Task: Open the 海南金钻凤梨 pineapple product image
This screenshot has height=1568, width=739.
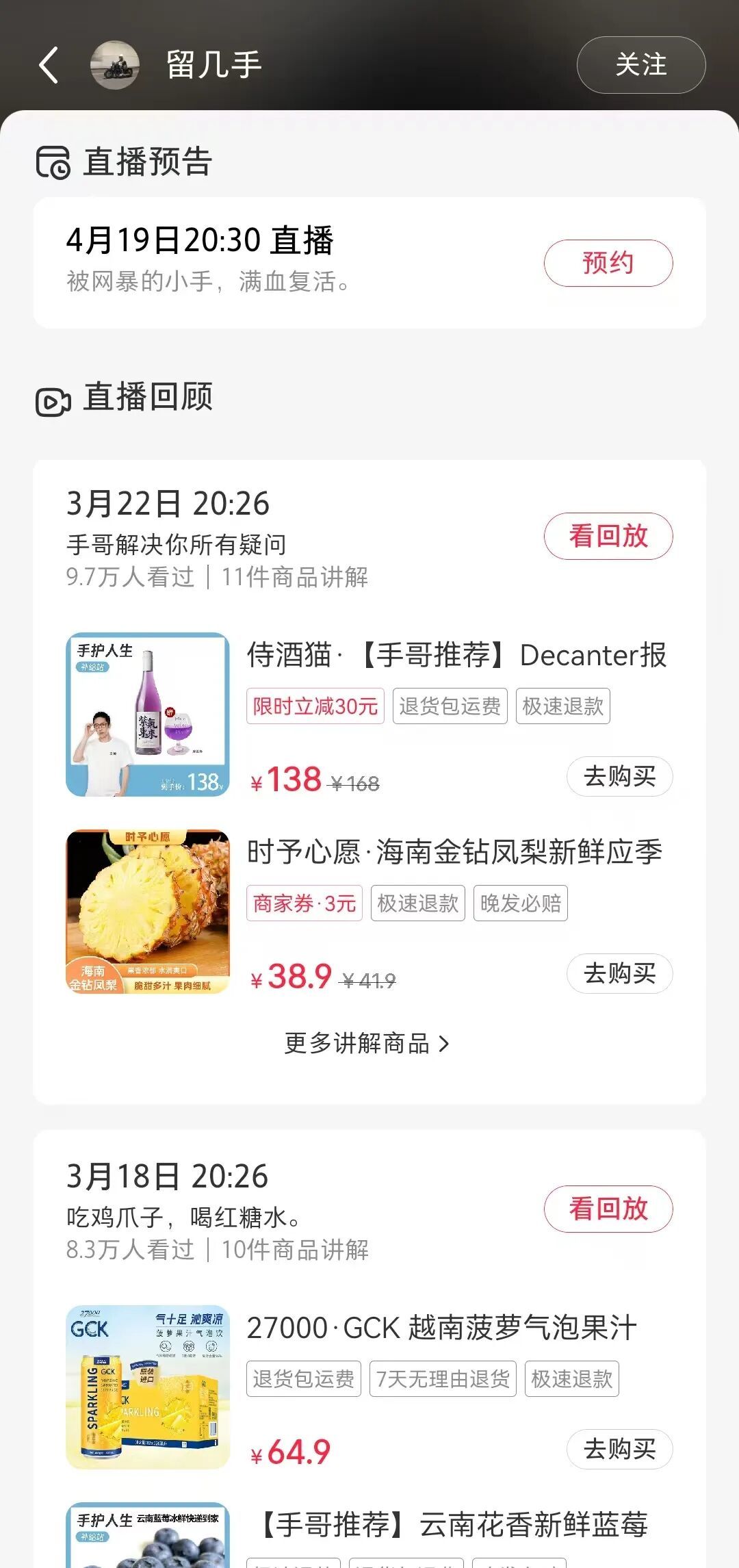Action: point(148,912)
